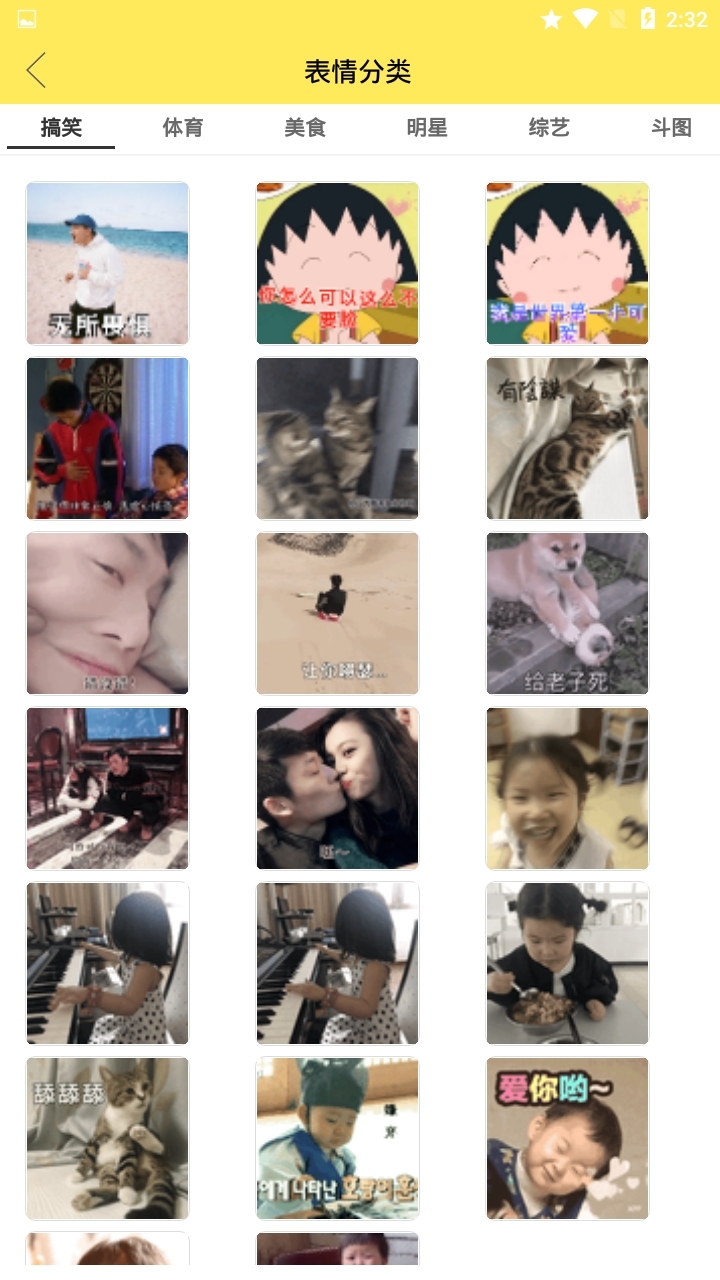Select the smiling little girl face sticker

567,788
